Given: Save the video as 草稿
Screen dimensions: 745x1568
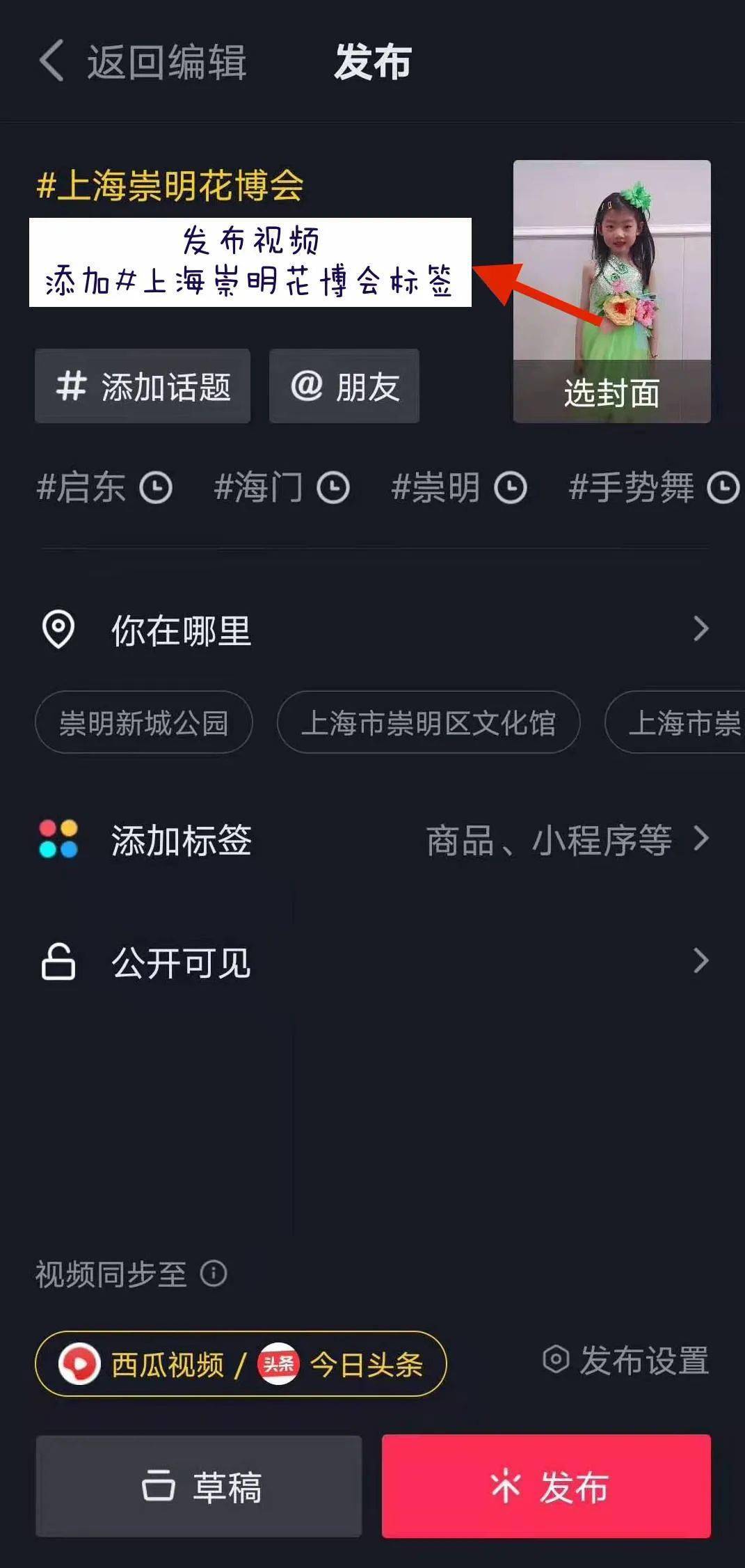Looking at the screenshot, I should (x=199, y=1487).
